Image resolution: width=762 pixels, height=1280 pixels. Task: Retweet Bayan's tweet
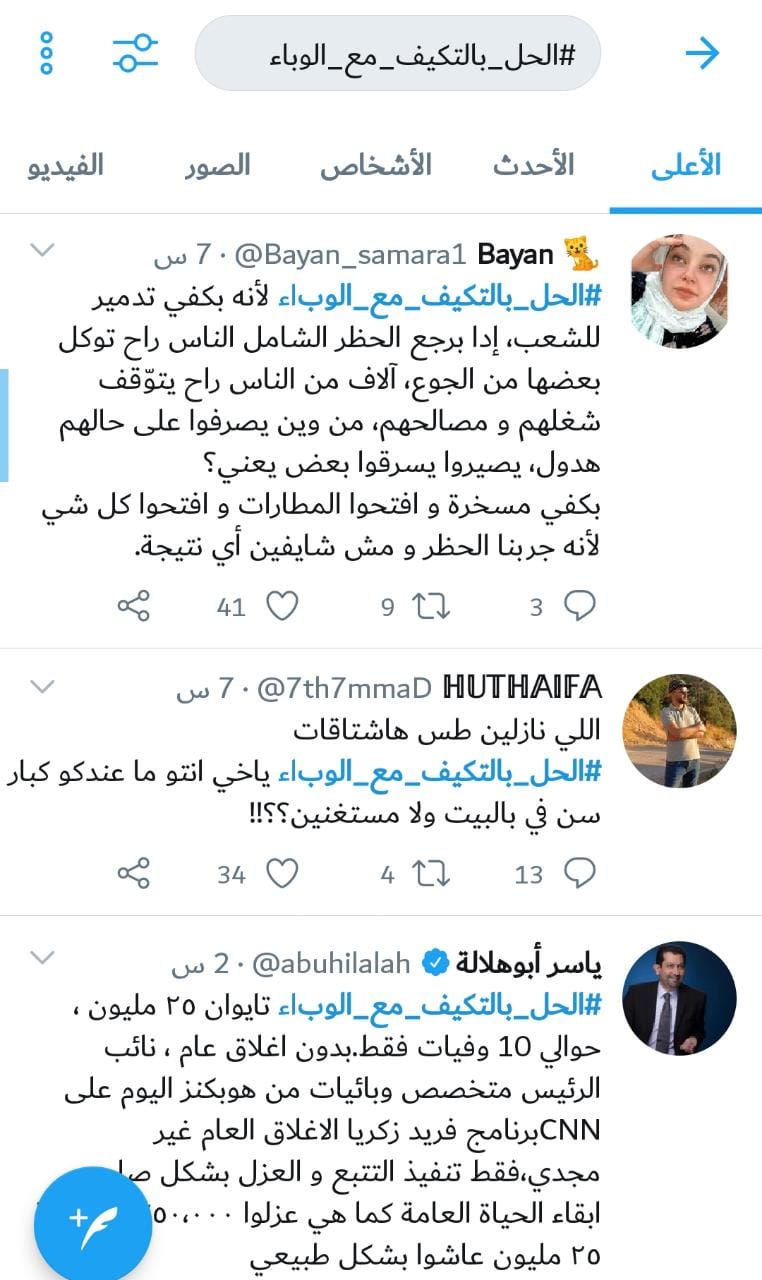pyautogui.click(x=432, y=606)
